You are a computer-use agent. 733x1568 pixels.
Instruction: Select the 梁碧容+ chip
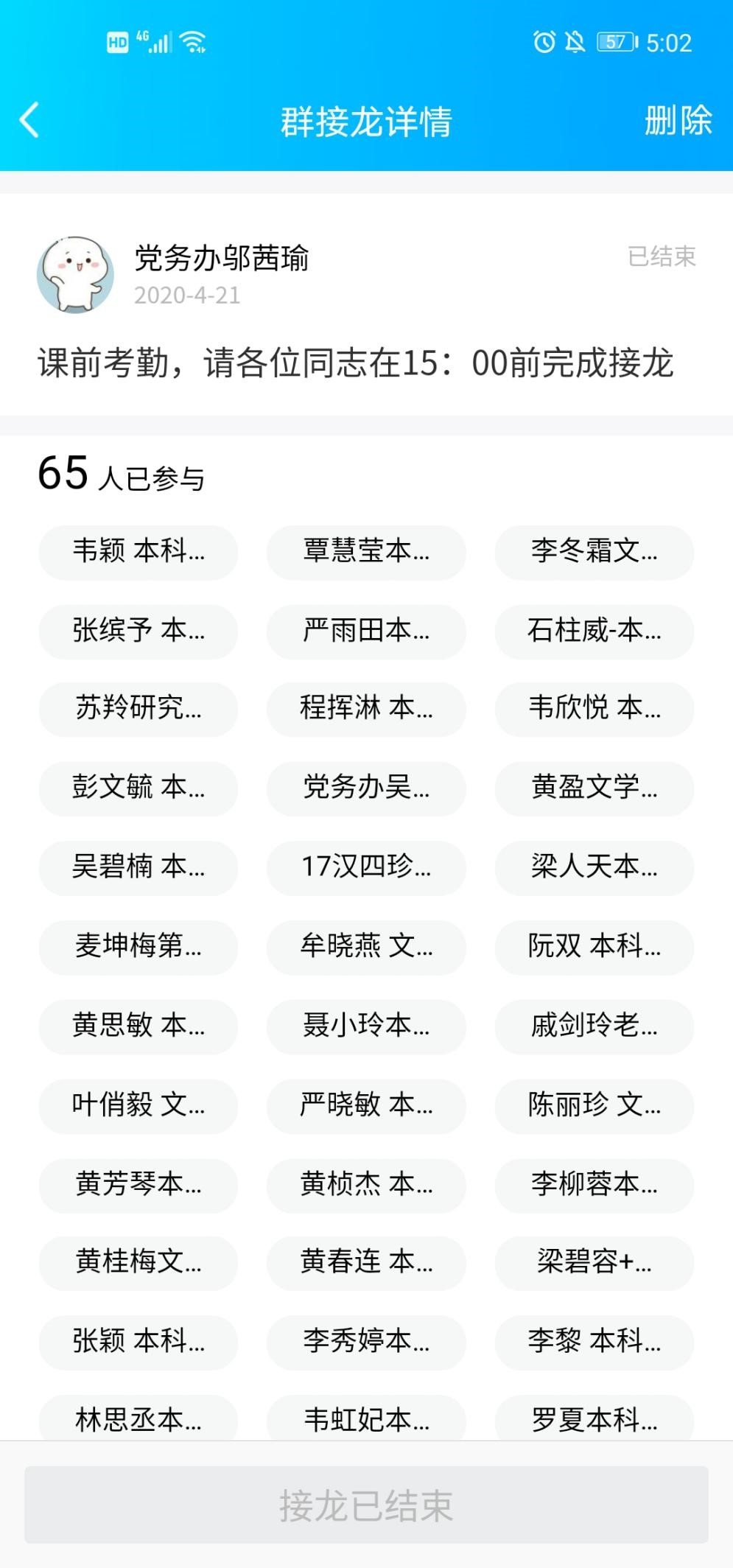594,1263
